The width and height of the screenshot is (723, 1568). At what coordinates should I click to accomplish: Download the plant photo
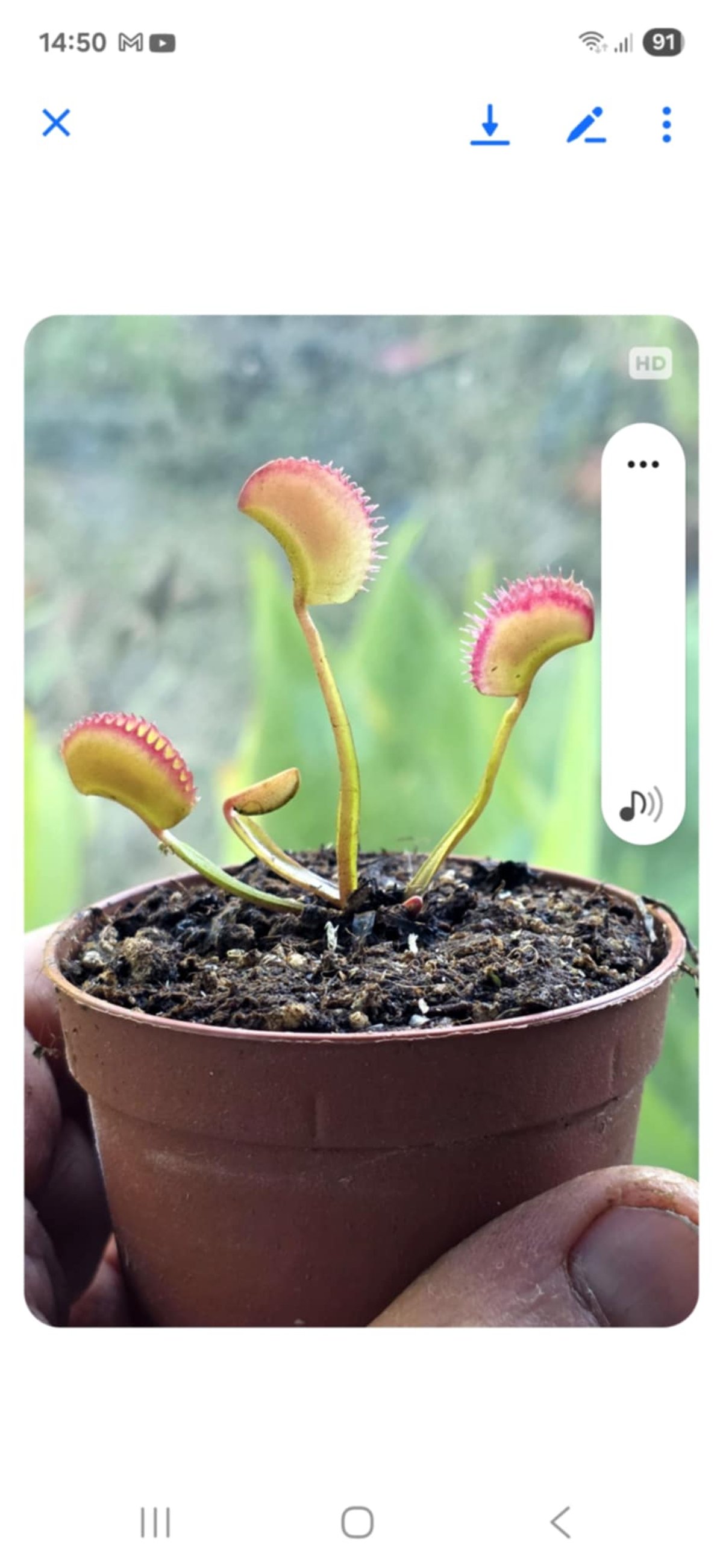coord(489,124)
